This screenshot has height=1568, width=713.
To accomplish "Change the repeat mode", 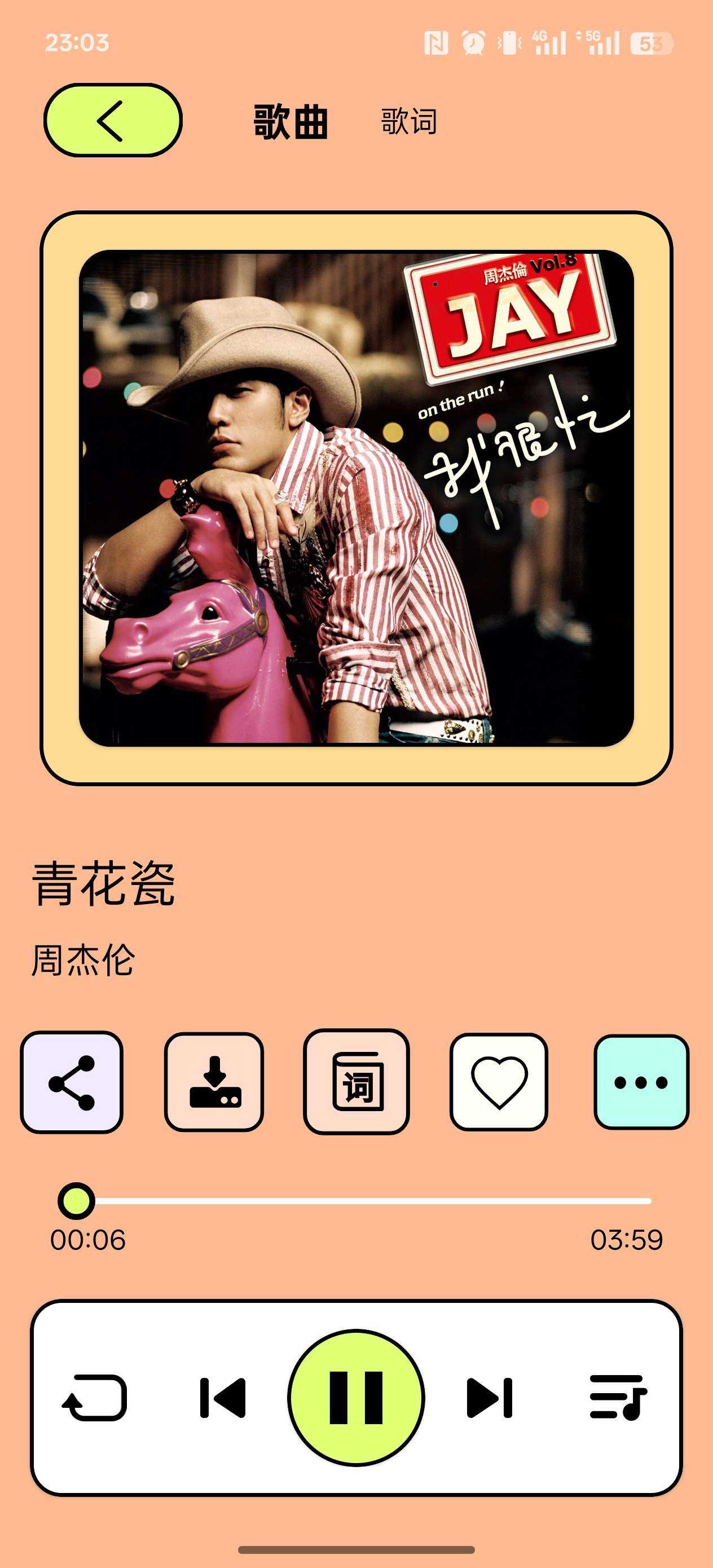I will click(95, 1398).
